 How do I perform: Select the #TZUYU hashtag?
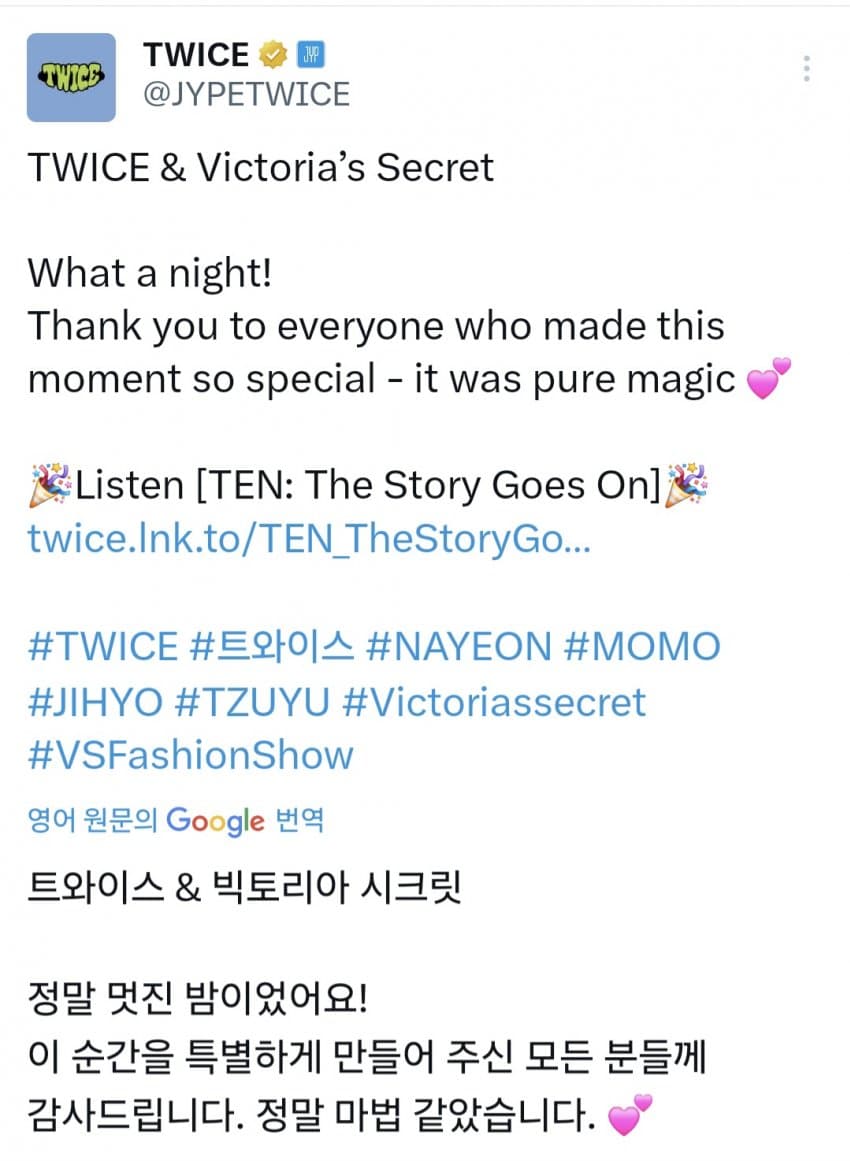pyautogui.click(x=251, y=701)
